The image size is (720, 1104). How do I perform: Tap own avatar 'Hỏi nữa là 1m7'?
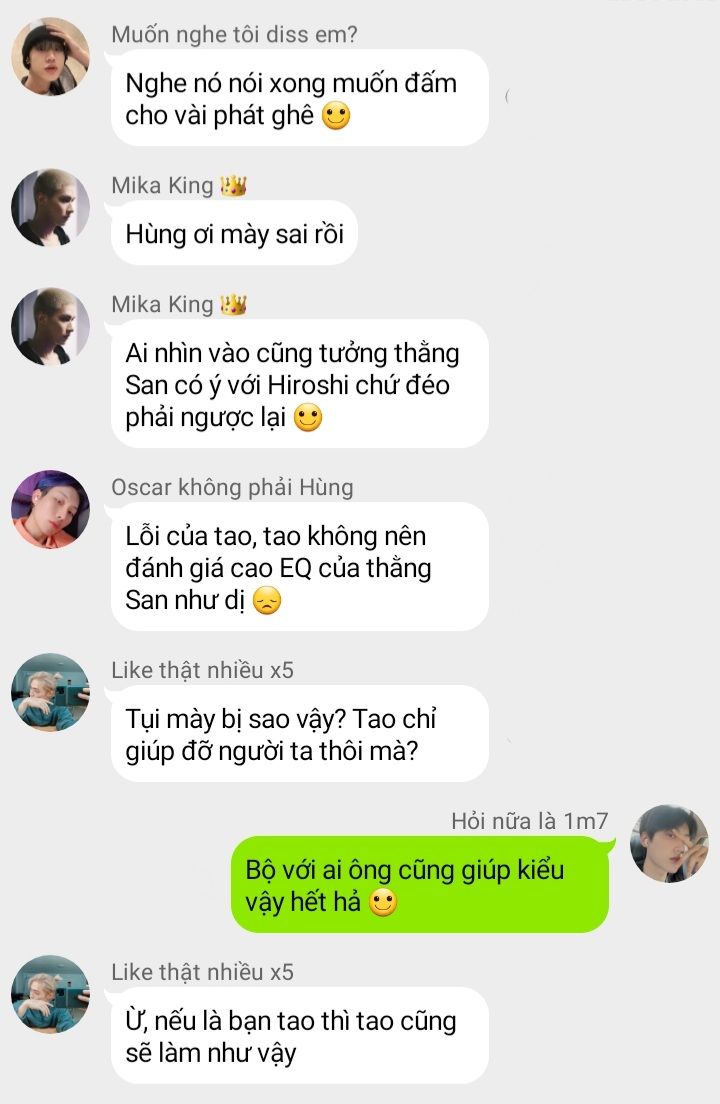pos(669,843)
